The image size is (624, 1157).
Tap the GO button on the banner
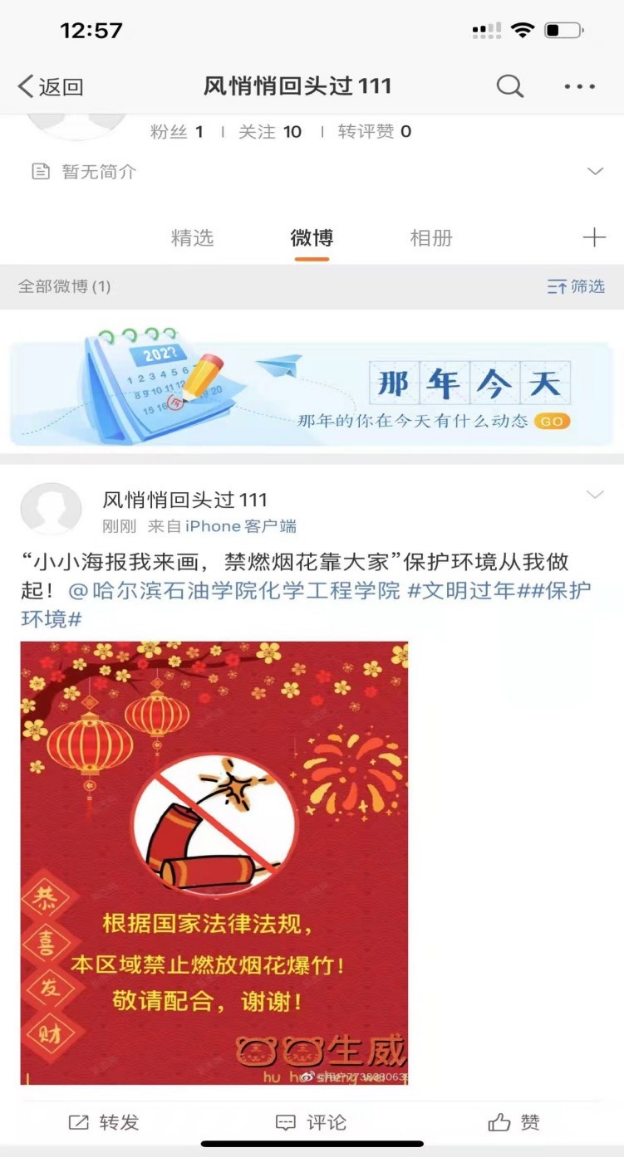[x=551, y=421]
